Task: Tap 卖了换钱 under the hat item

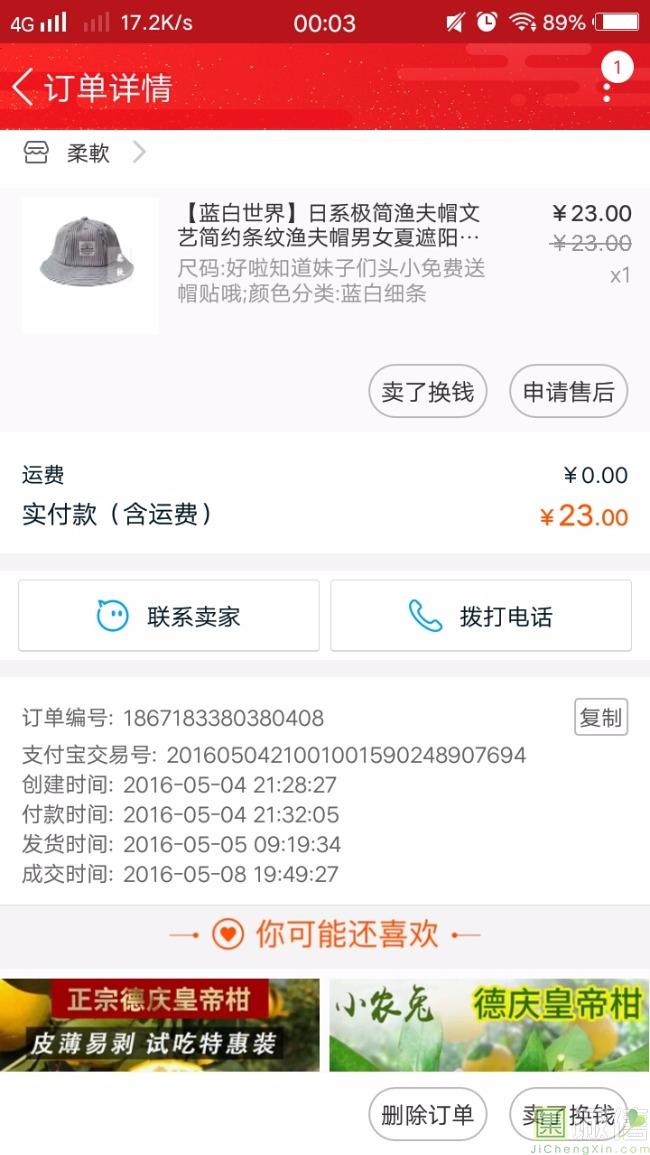Action: [x=428, y=392]
